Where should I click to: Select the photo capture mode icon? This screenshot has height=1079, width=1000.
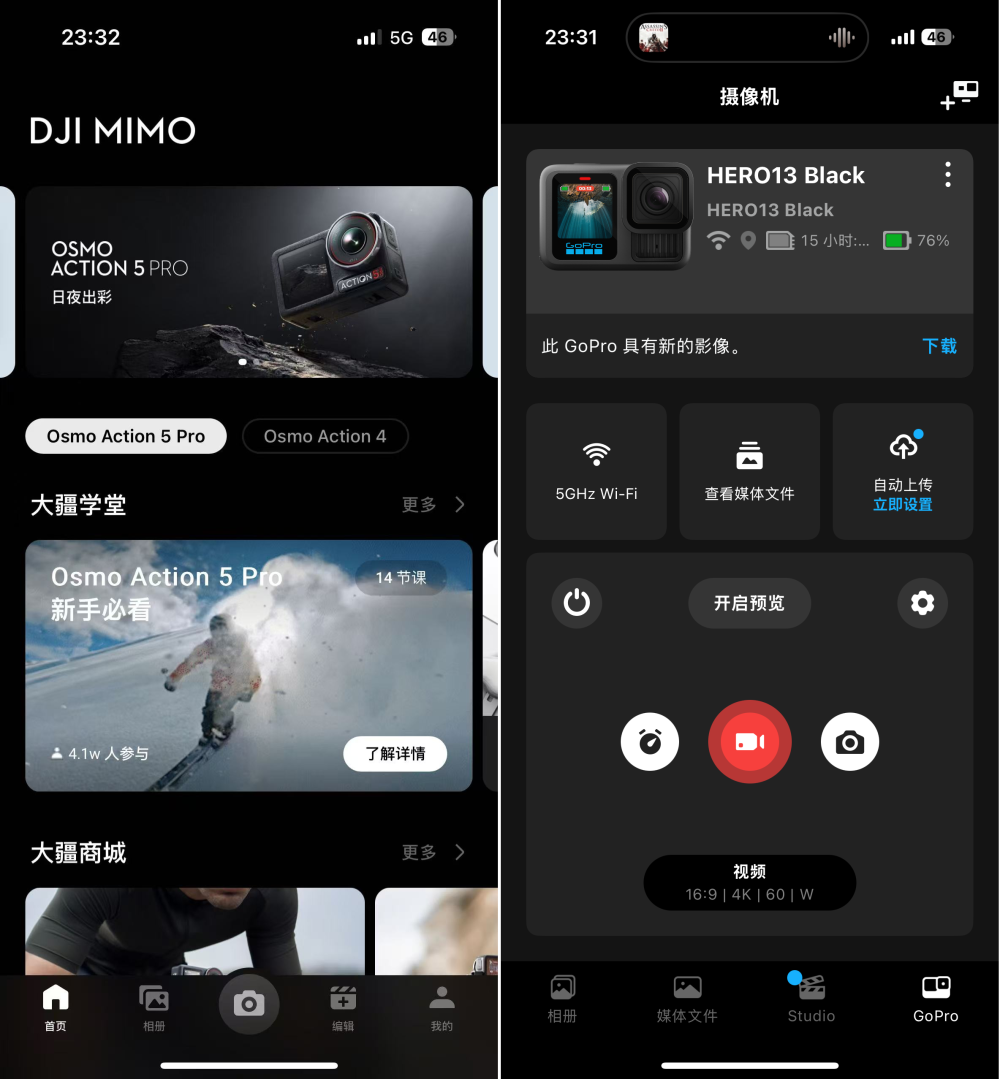pos(849,741)
